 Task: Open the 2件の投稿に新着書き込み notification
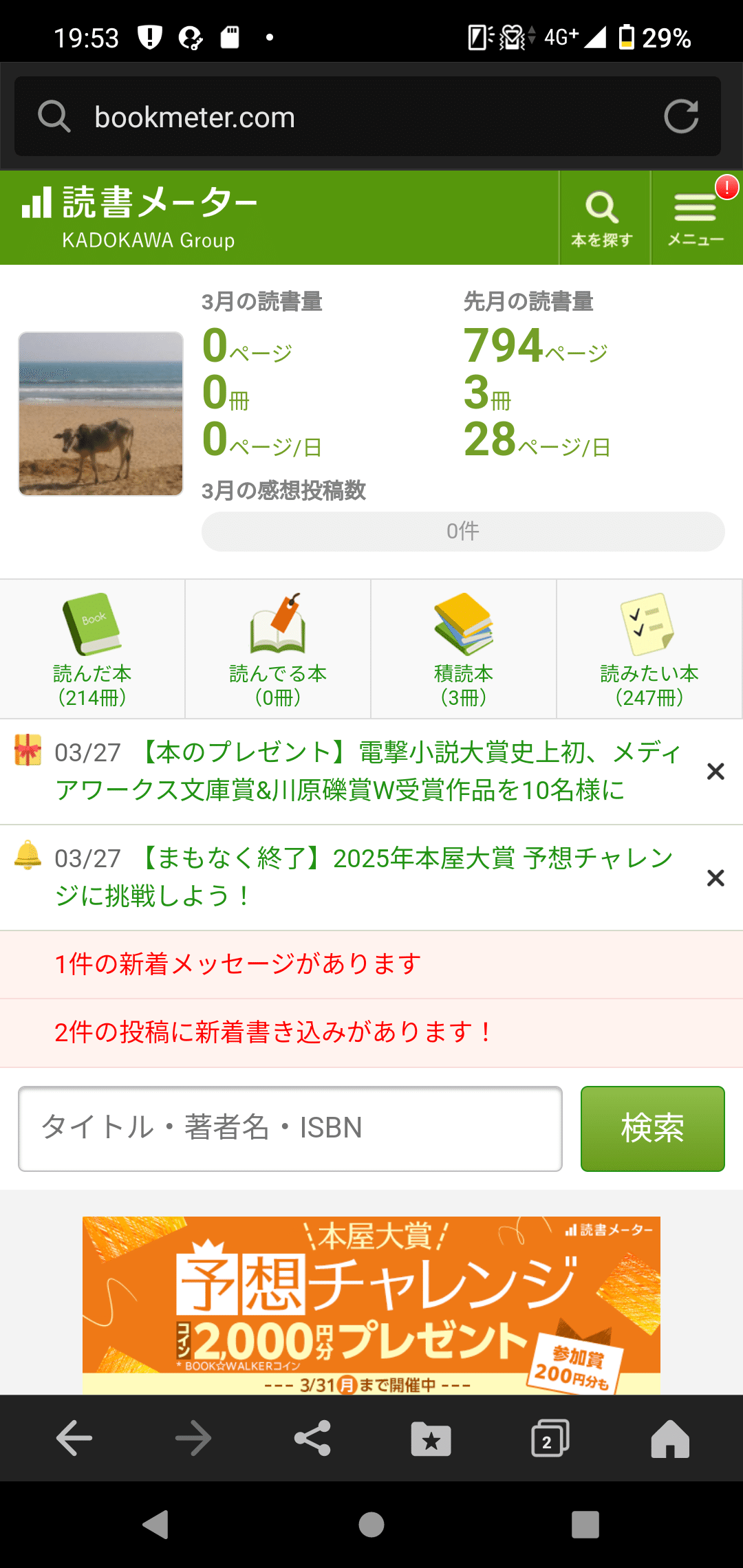tap(274, 1032)
